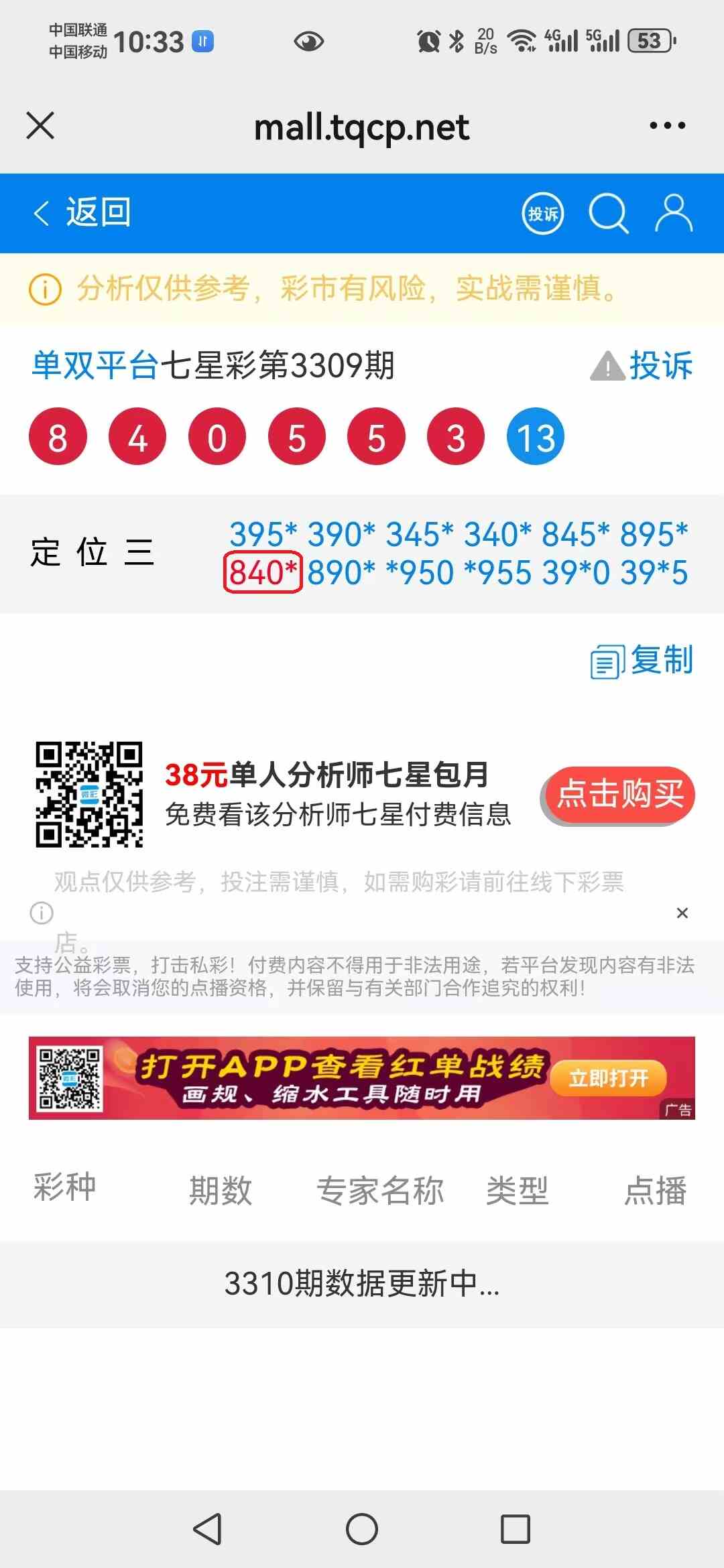Dismiss the 观点仅供参考 notice
724x1568 pixels.
coord(682,913)
